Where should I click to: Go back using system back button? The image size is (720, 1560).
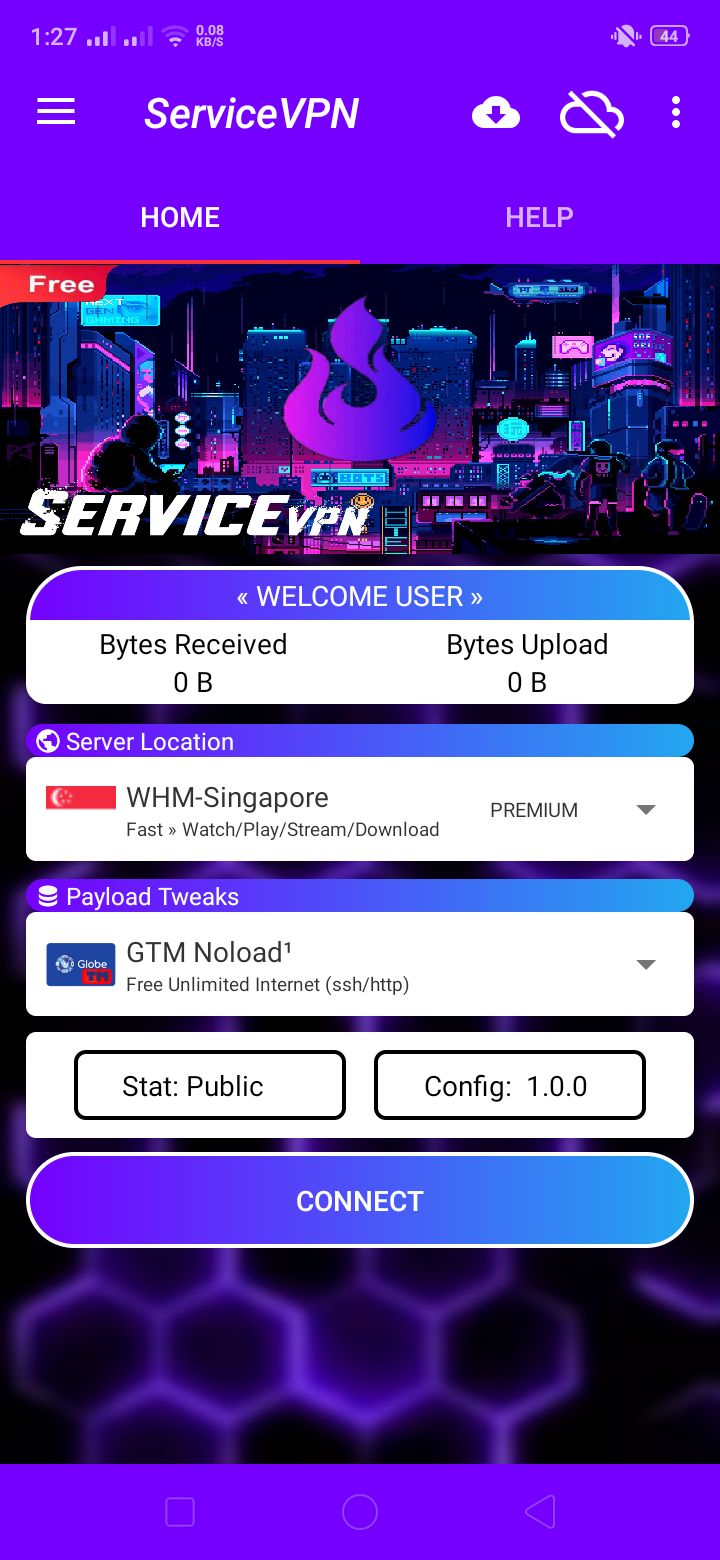click(540, 1512)
